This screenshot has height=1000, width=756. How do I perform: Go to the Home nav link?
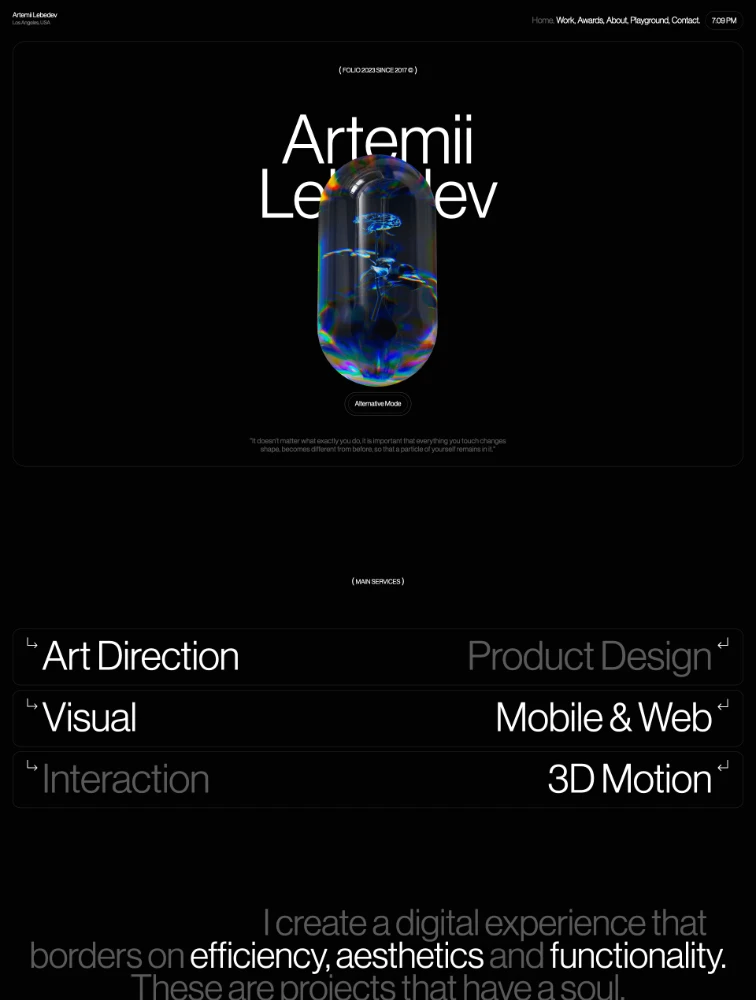click(542, 20)
